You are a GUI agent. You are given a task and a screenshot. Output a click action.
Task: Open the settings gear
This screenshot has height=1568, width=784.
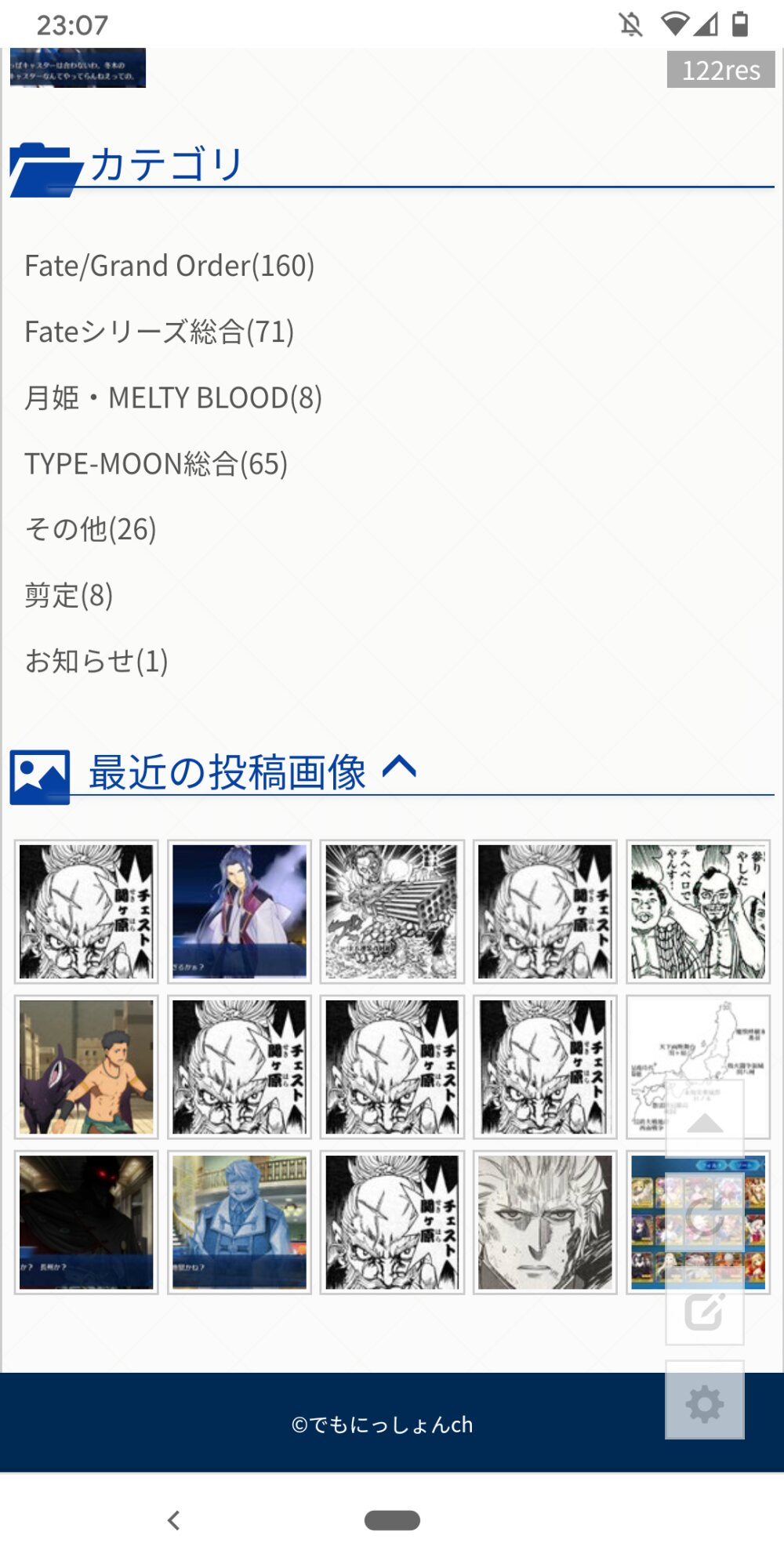tap(704, 1403)
